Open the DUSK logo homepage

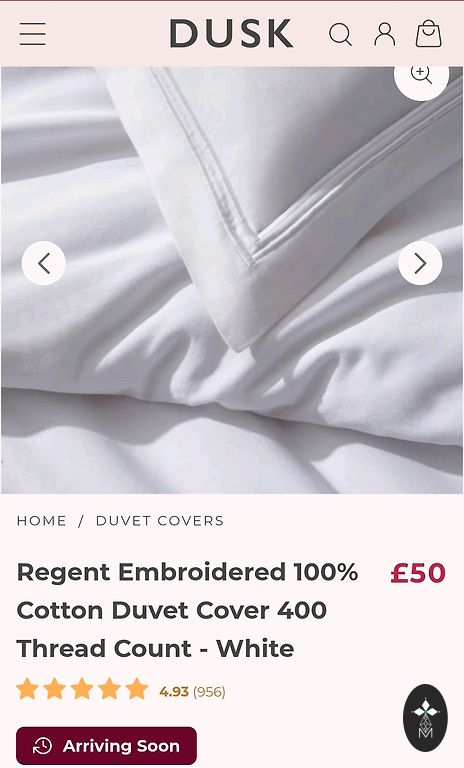(x=231, y=33)
